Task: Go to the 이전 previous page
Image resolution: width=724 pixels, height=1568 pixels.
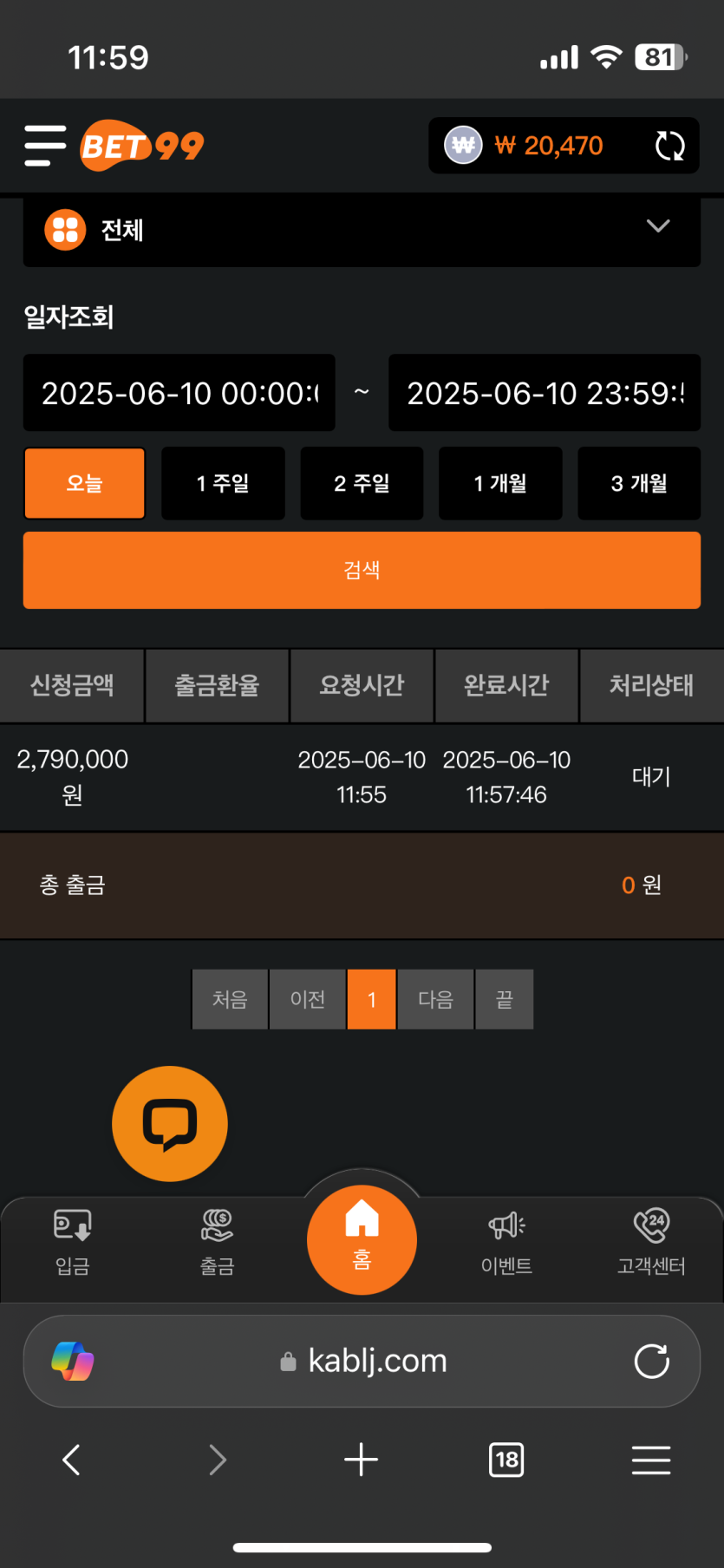Action: [x=307, y=999]
